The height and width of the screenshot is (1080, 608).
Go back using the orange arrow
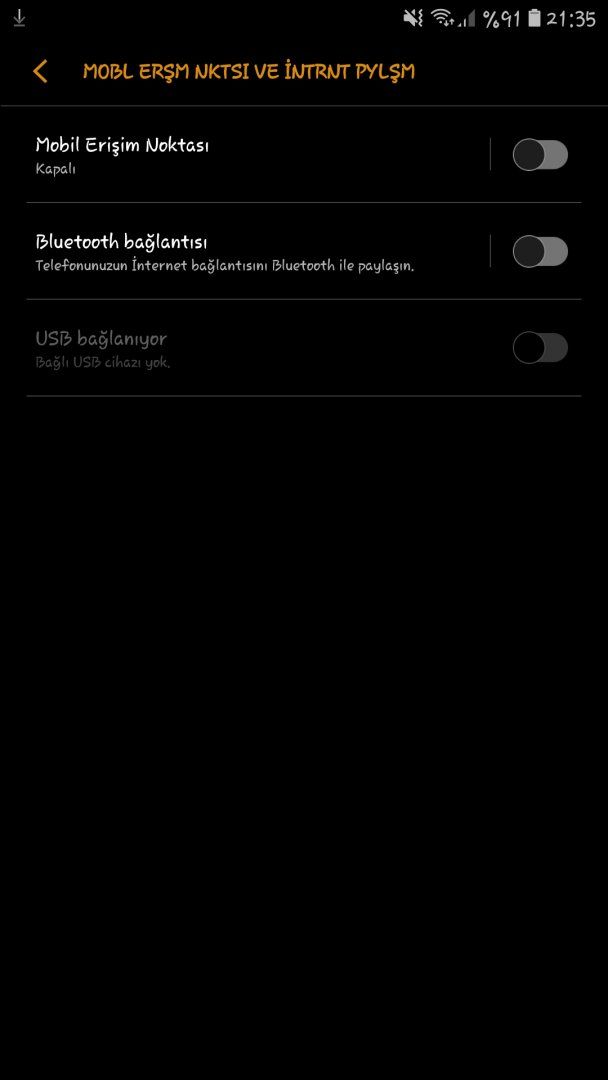click(40, 71)
